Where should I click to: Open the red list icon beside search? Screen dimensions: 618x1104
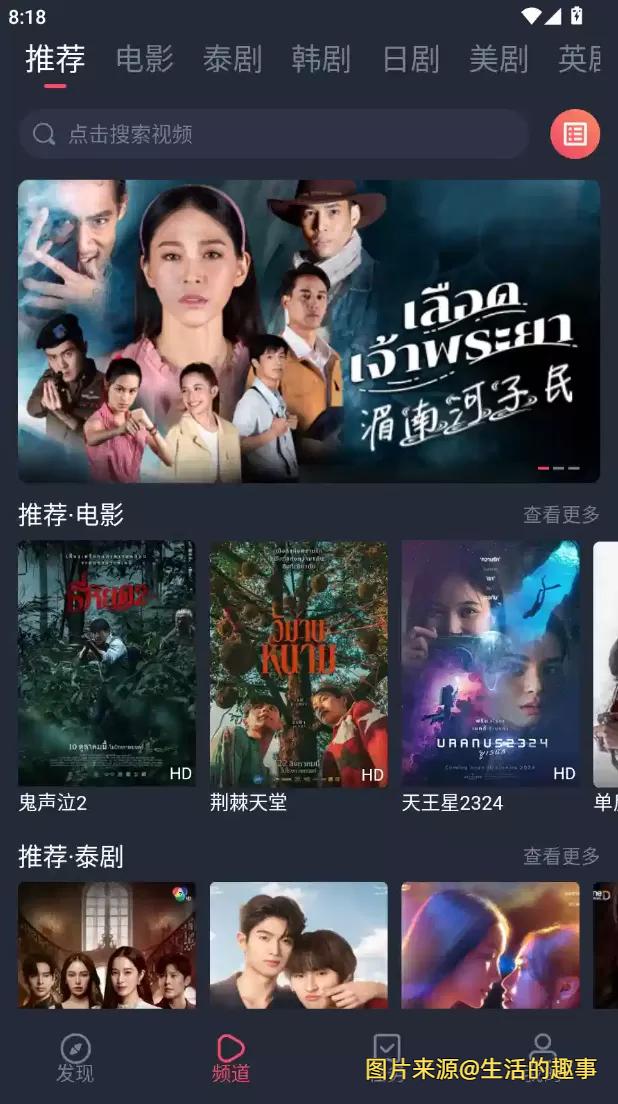pyautogui.click(x=575, y=134)
